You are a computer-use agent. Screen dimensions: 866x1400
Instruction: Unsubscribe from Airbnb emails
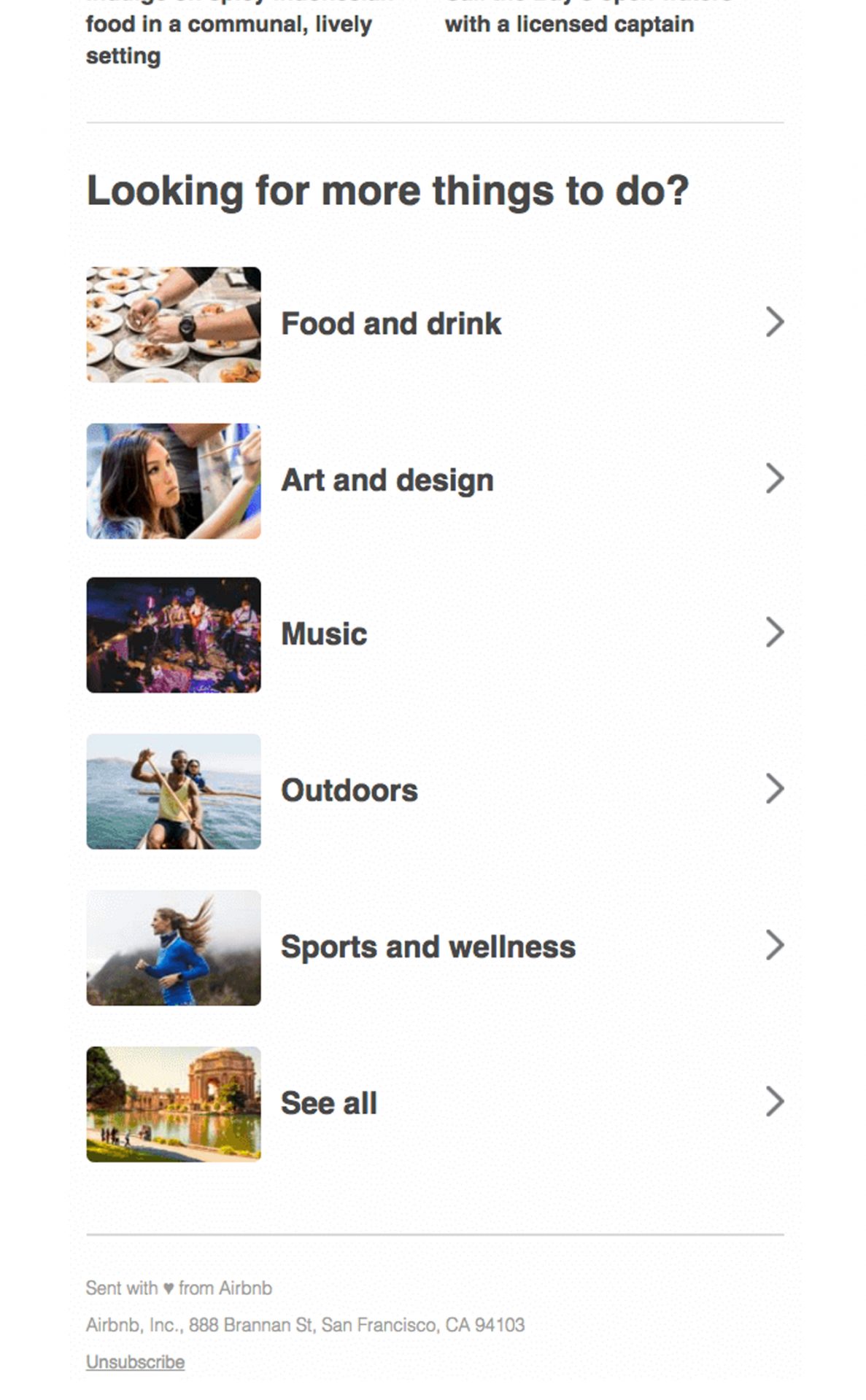135,1362
